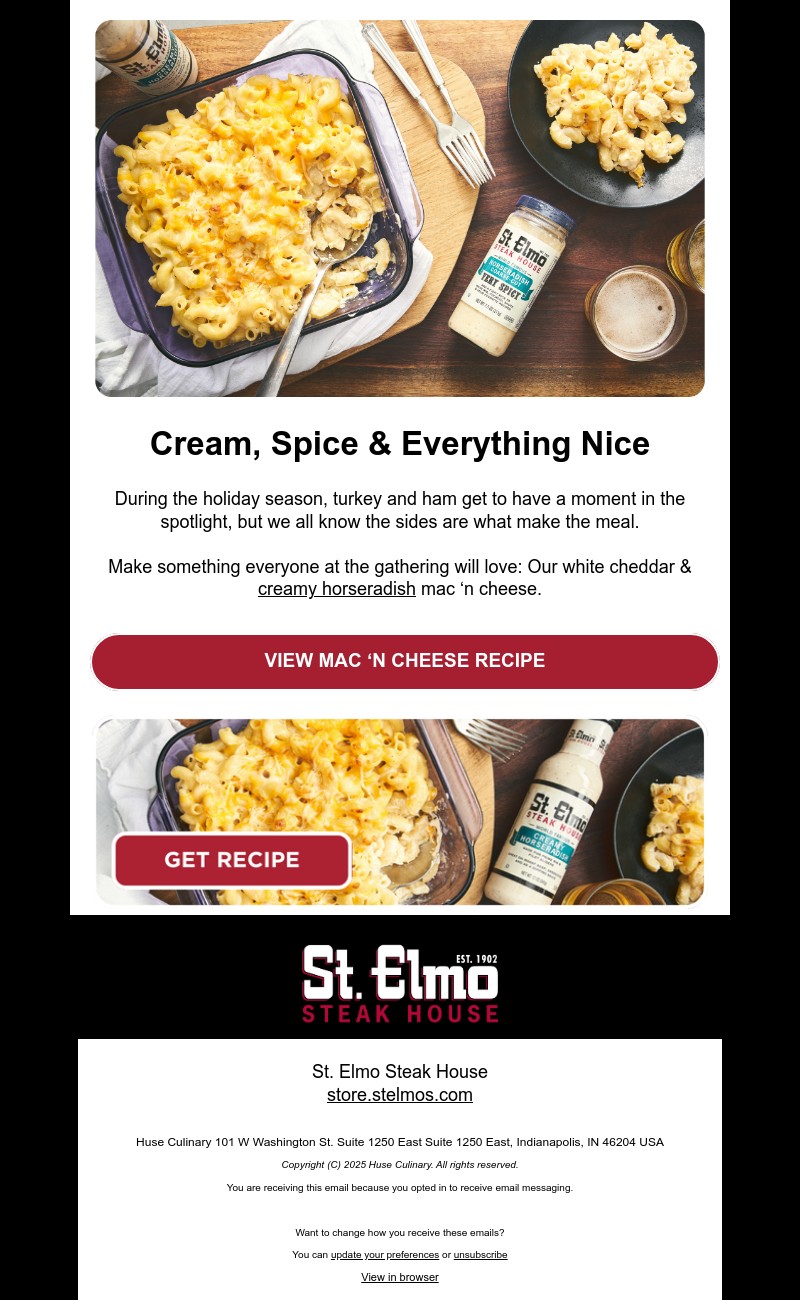
Task: Click the promotional recipe banner image
Action: (400, 812)
